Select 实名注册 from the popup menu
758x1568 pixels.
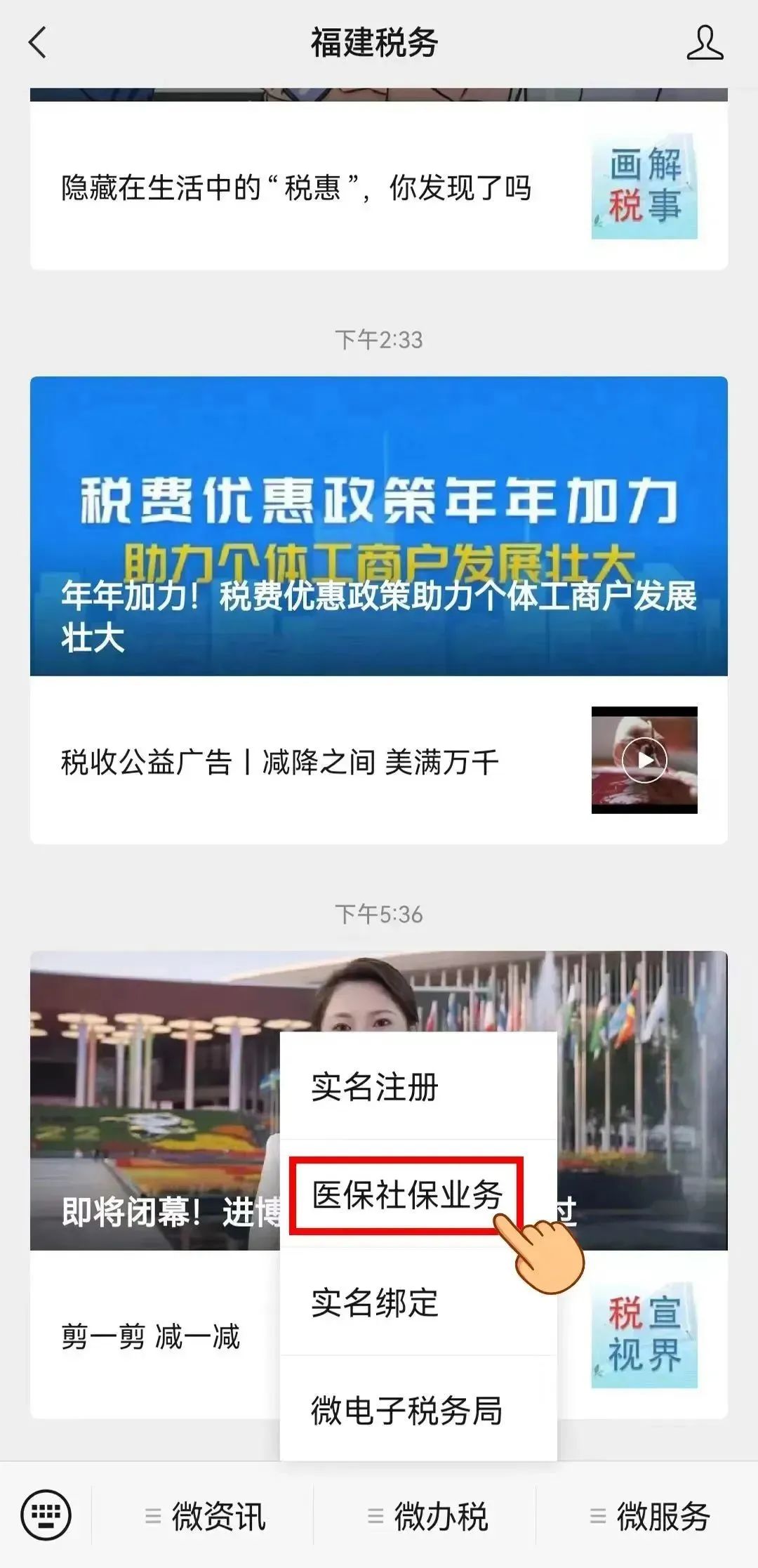point(375,1087)
